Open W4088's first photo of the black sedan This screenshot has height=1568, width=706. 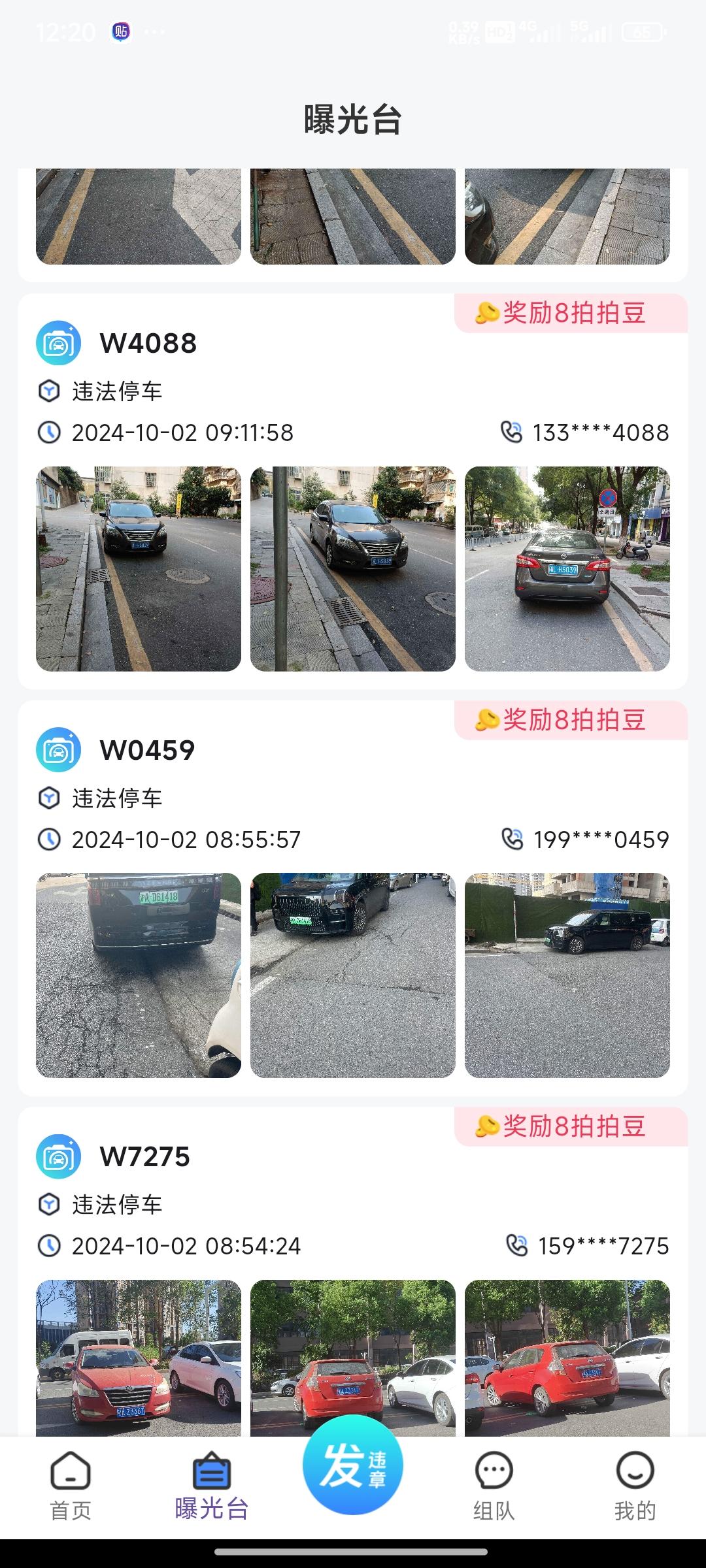click(x=139, y=568)
